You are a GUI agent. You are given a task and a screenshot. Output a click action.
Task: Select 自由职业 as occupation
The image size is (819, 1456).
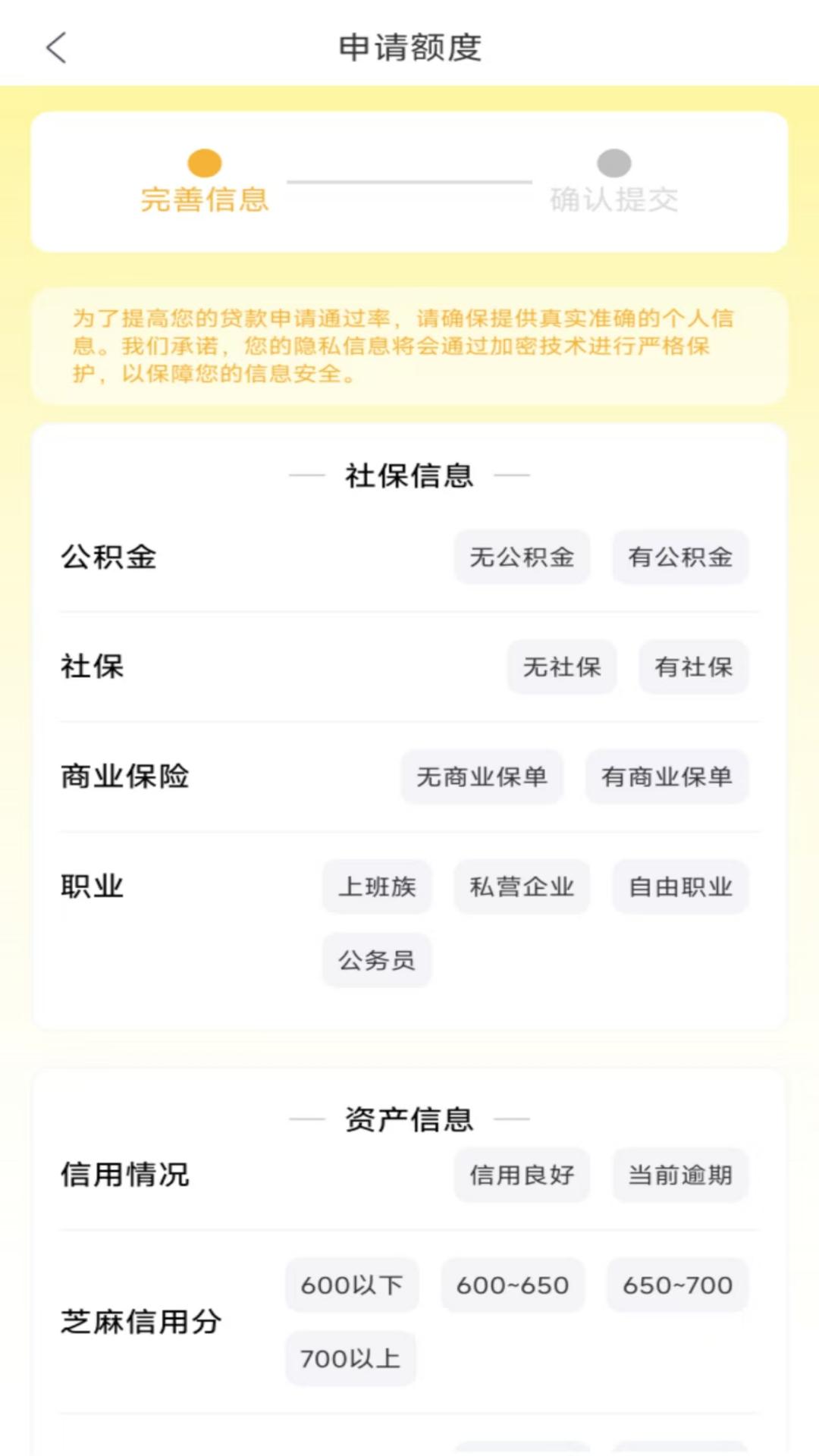(679, 886)
